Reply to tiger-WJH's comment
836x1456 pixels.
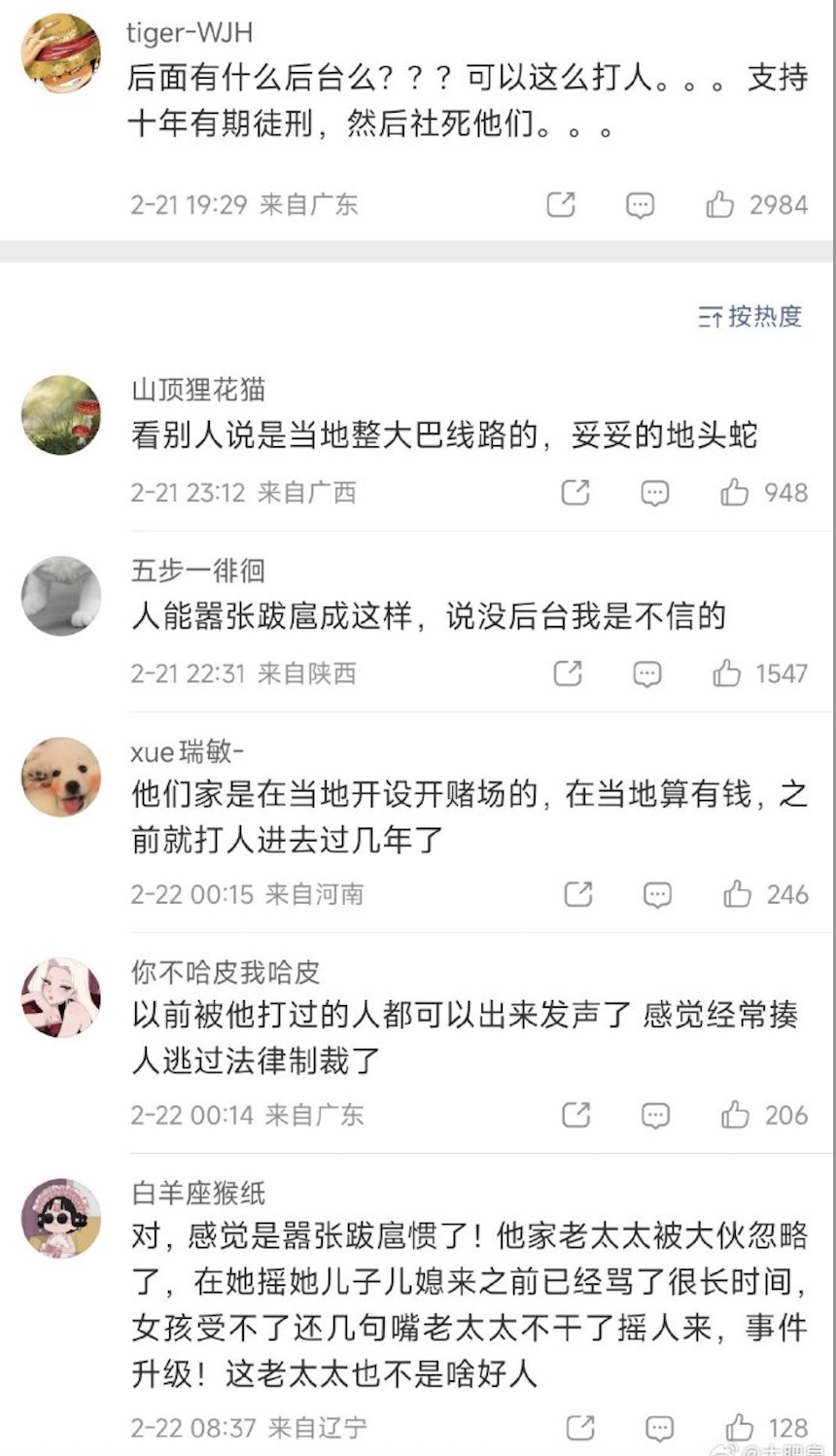tap(640, 205)
